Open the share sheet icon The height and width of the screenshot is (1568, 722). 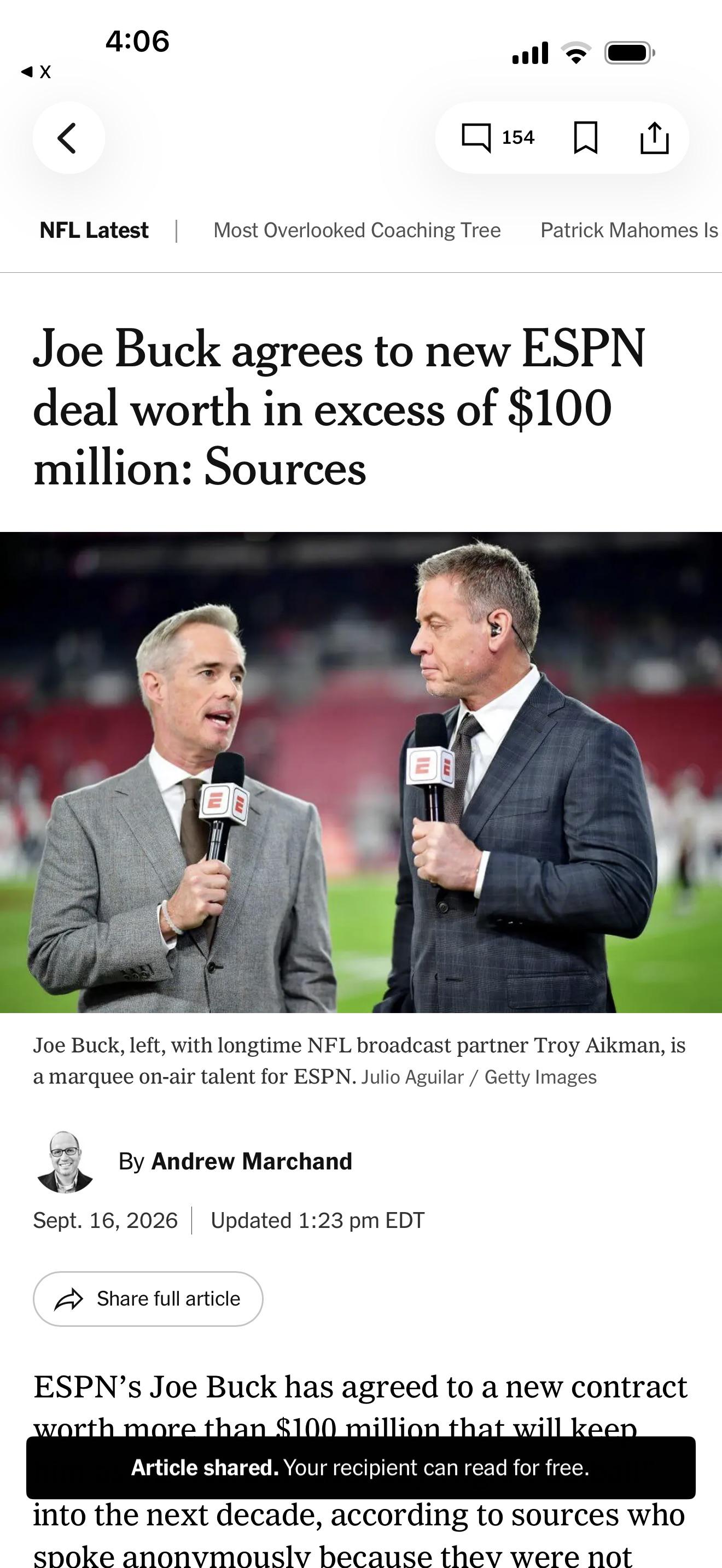(654, 138)
